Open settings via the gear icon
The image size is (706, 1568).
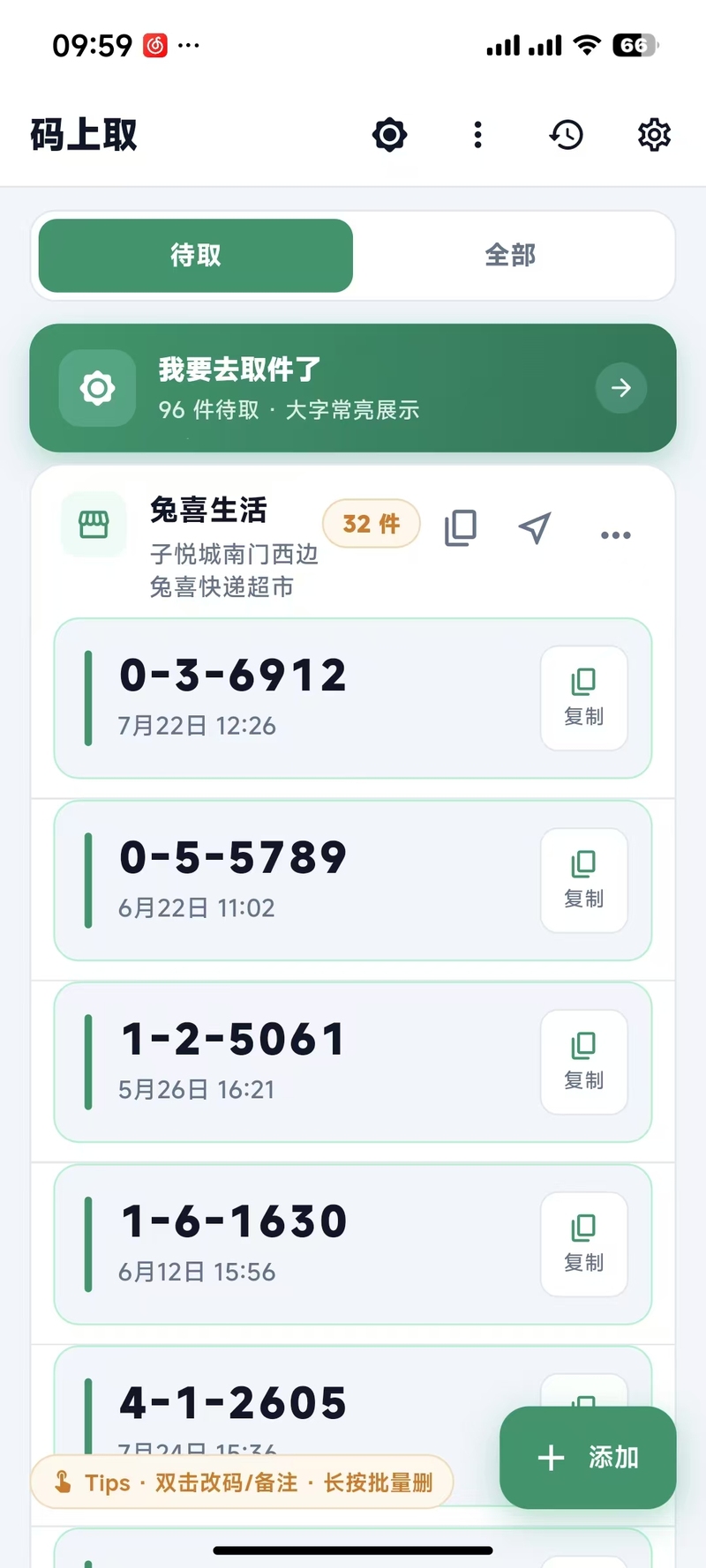click(x=654, y=135)
